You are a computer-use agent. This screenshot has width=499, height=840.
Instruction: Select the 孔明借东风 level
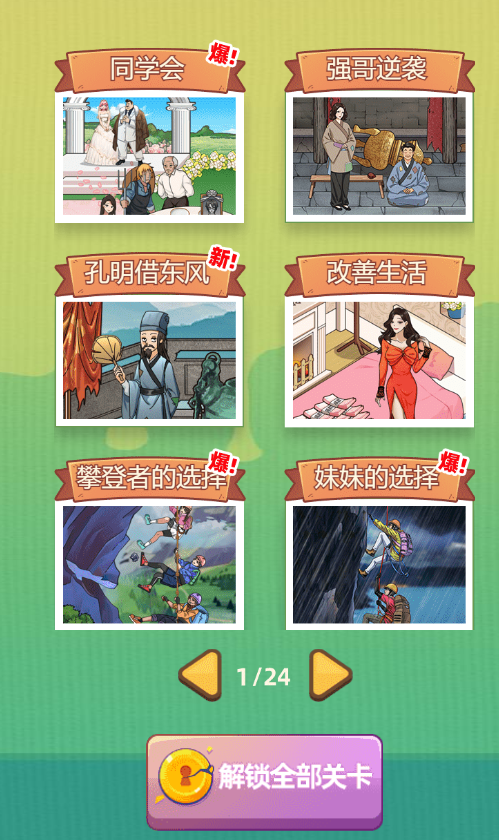coord(150,340)
